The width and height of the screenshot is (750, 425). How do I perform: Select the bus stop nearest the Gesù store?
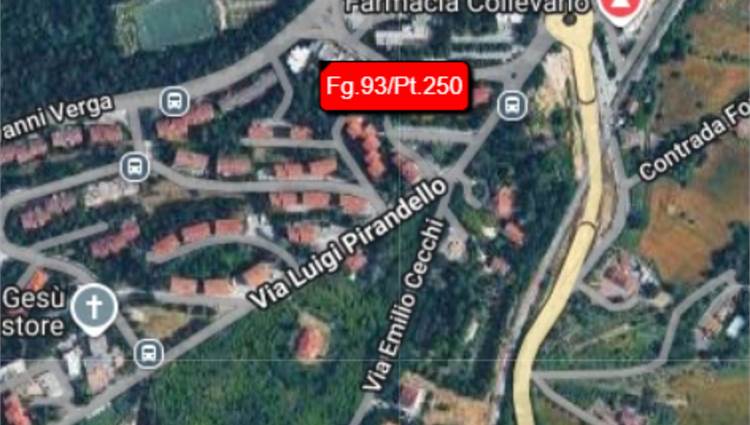tap(148, 352)
